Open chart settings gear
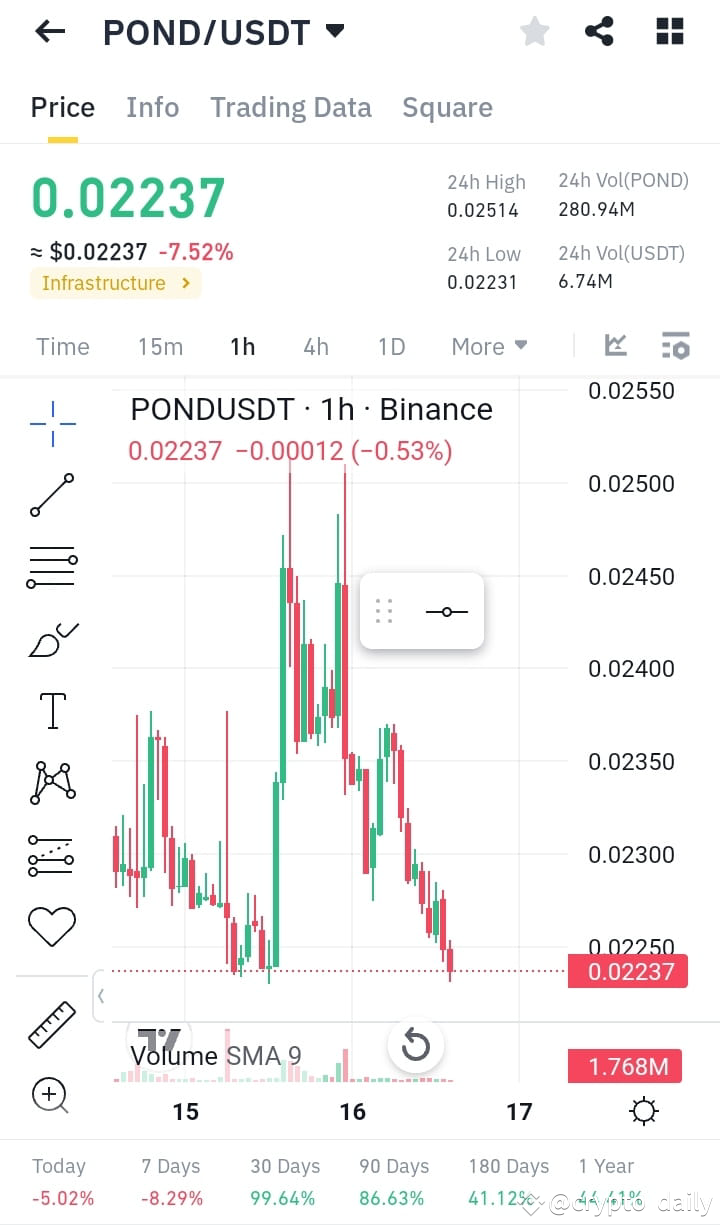This screenshot has height=1225, width=720. click(643, 1110)
